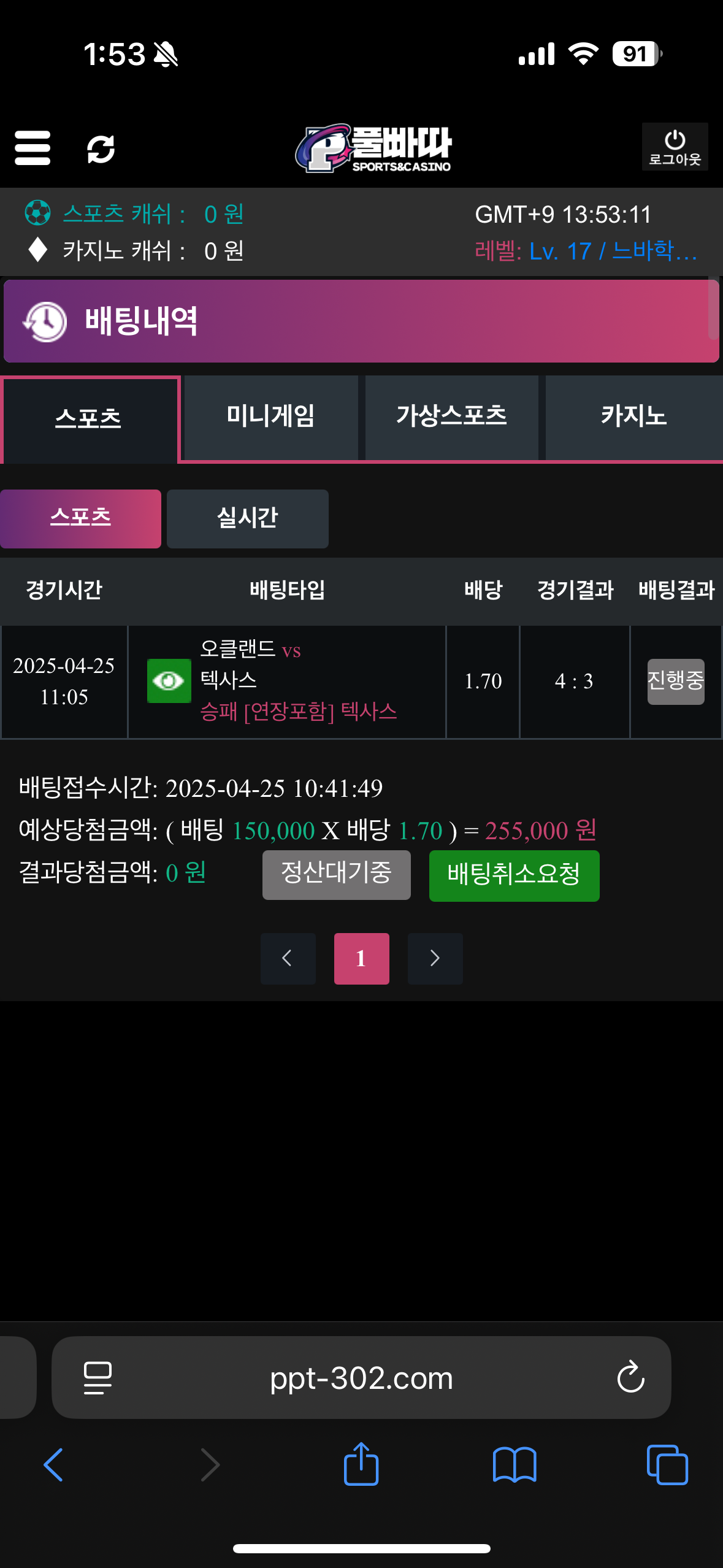This screenshot has height=1568, width=723.
Task: Select page 1 in pagination
Action: (x=361, y=958)
